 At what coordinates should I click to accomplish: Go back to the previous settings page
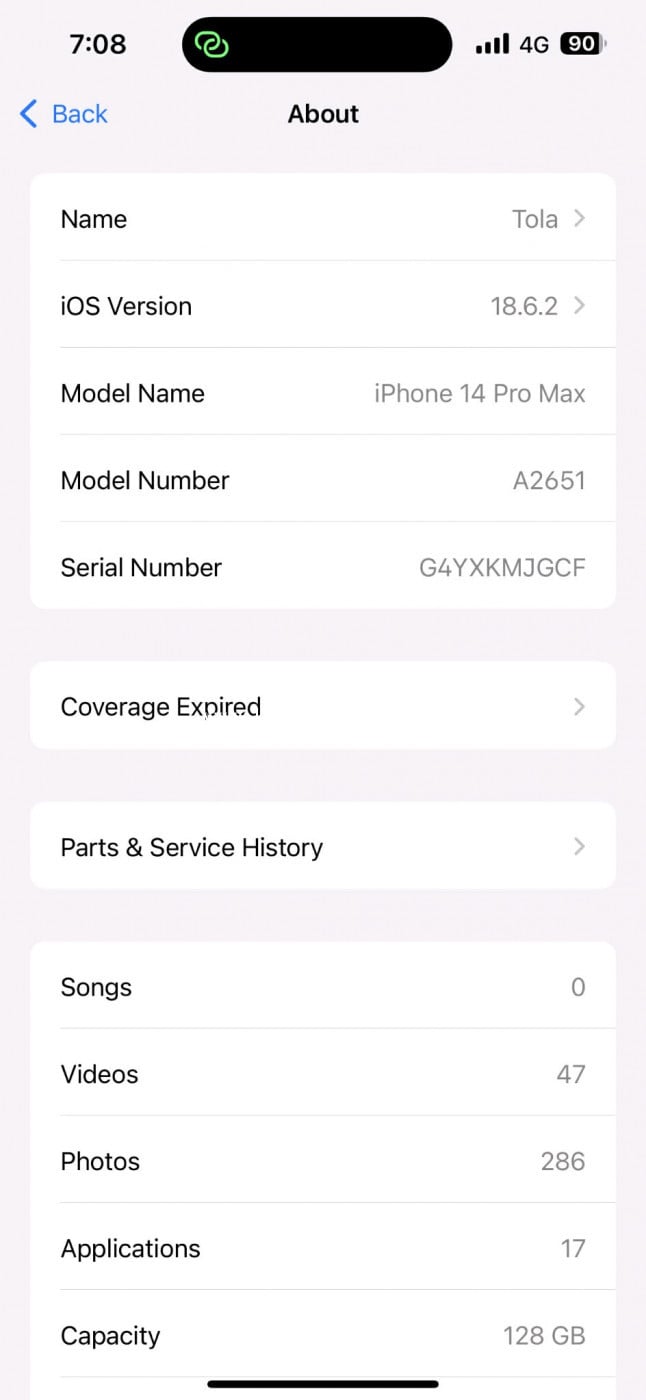point(64,114)
